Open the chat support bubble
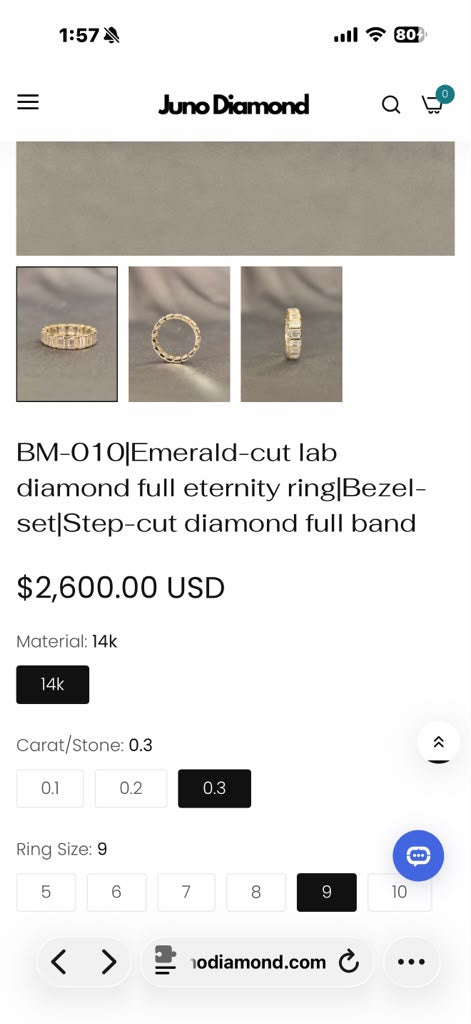The image size is (471, 1024). [x=418, y=856]
